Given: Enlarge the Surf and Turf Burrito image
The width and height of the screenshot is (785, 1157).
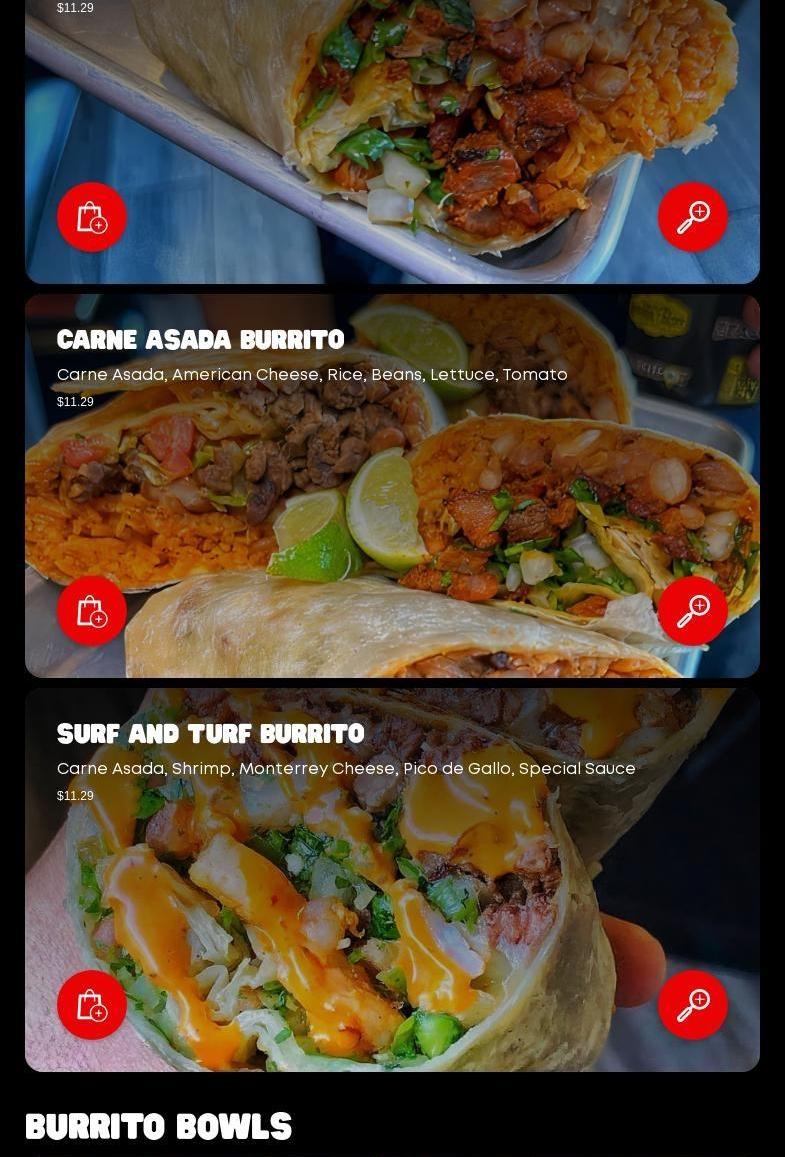Looking at the screenshot, I should point(693,1005).
